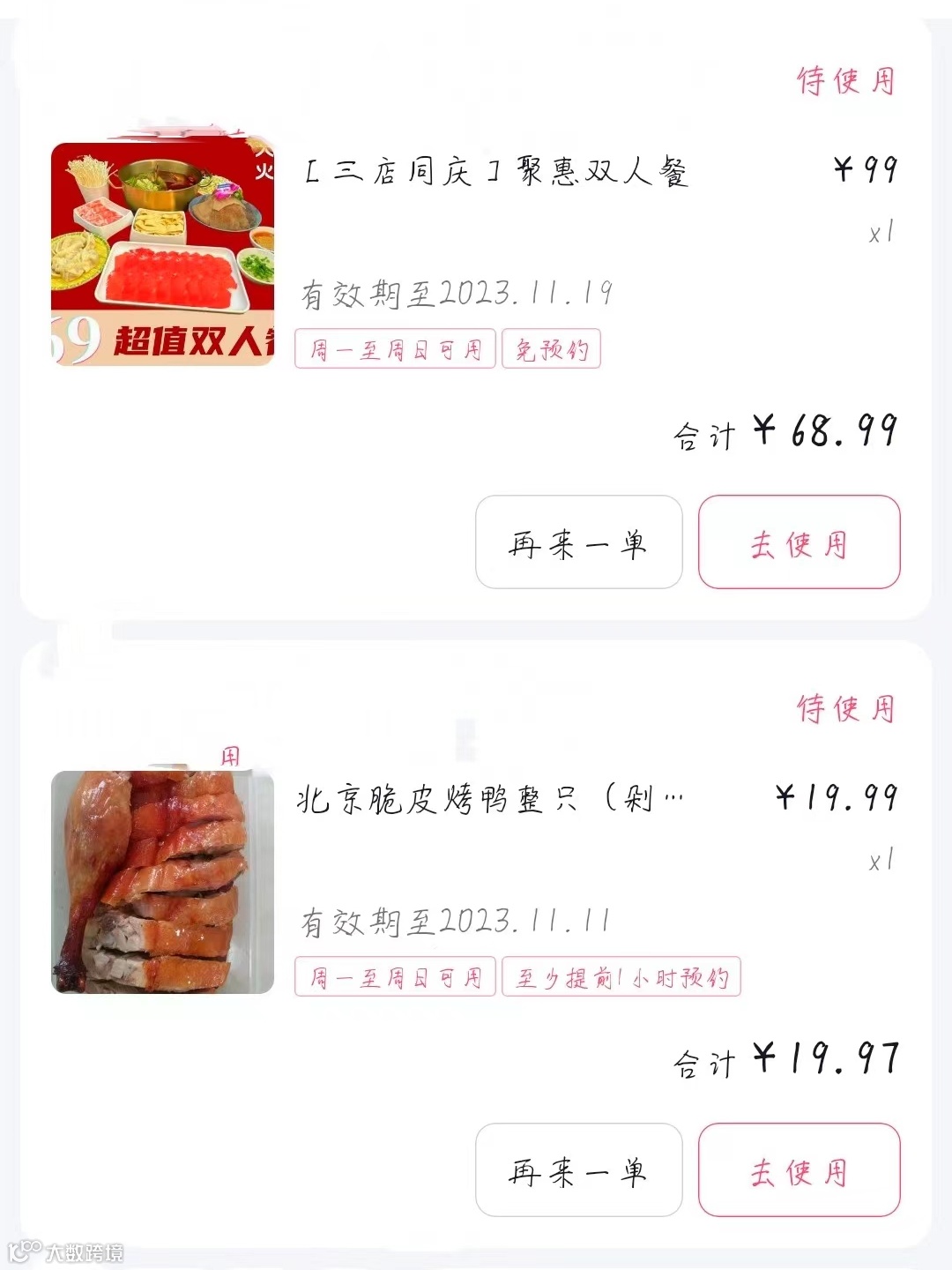Open the 聚惠双人餐 order picture
Viewport: 952px width, 1270px height.
(x=163, y=254)
